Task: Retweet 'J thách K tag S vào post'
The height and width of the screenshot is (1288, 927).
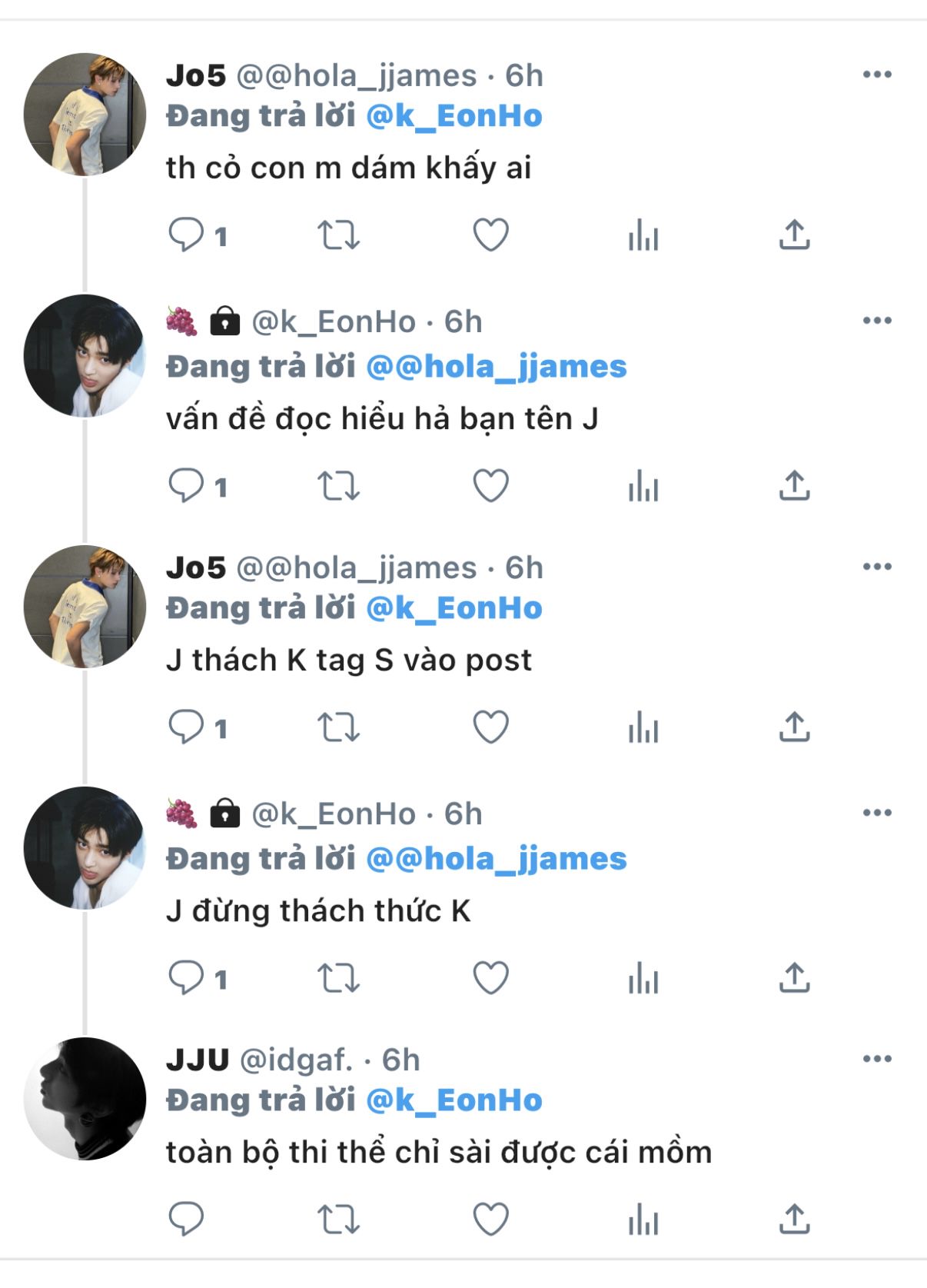Action: (338, 727)
